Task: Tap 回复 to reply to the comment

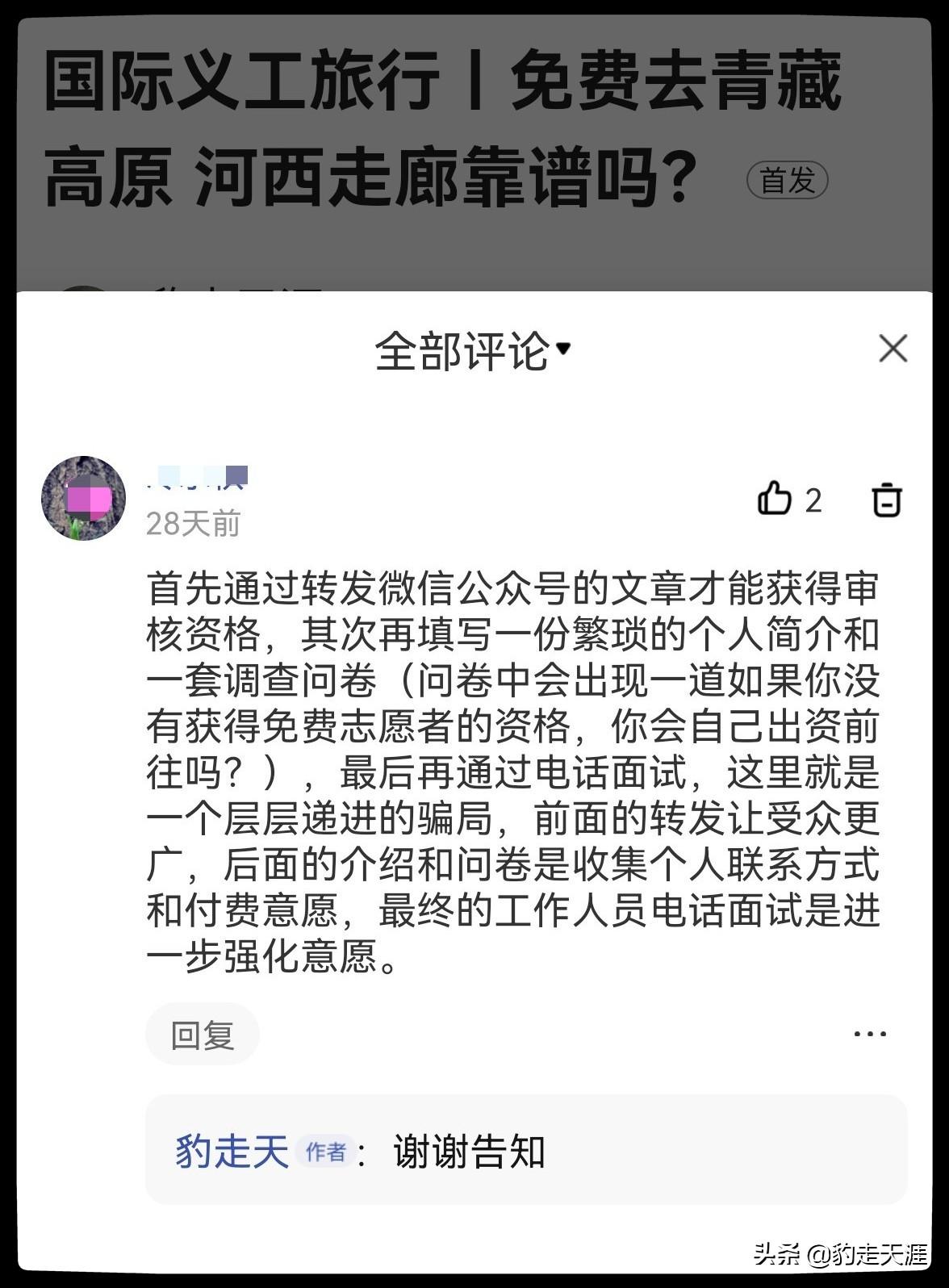Action: tap(203, 1035)
